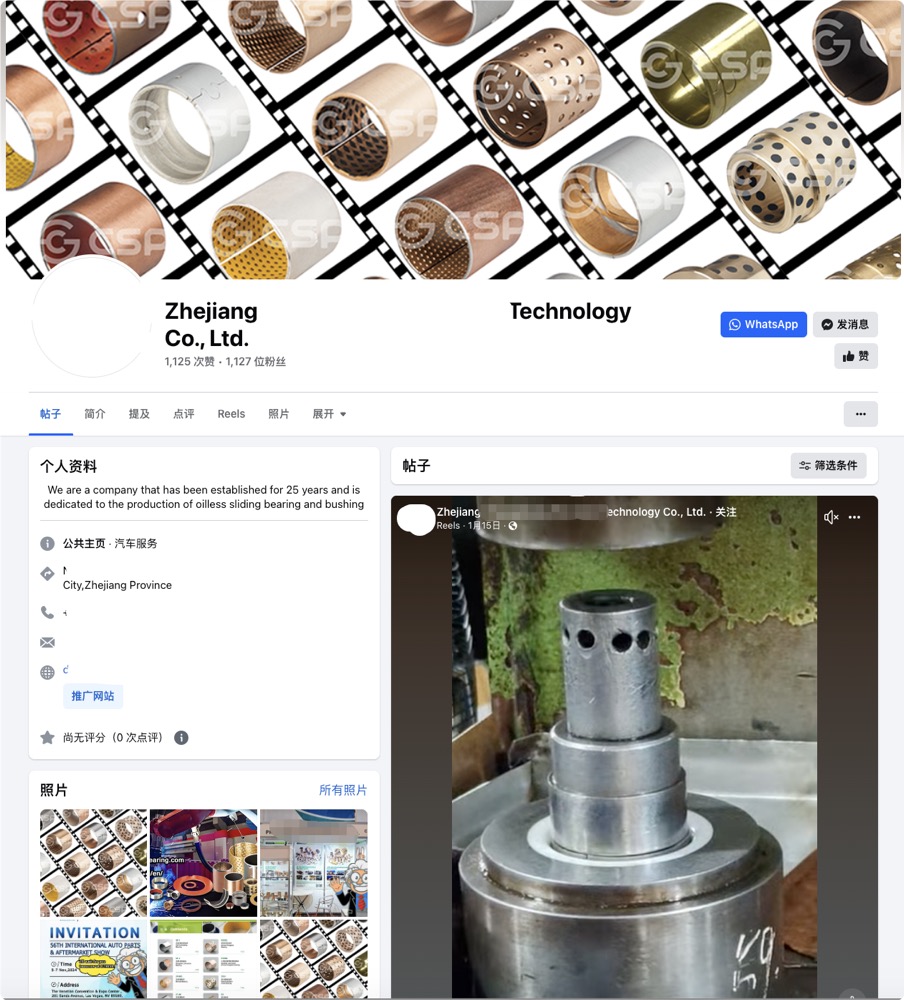Screen dimensions: 904x1000
Task: Unmute the reel video
Action: click(831, 517)
